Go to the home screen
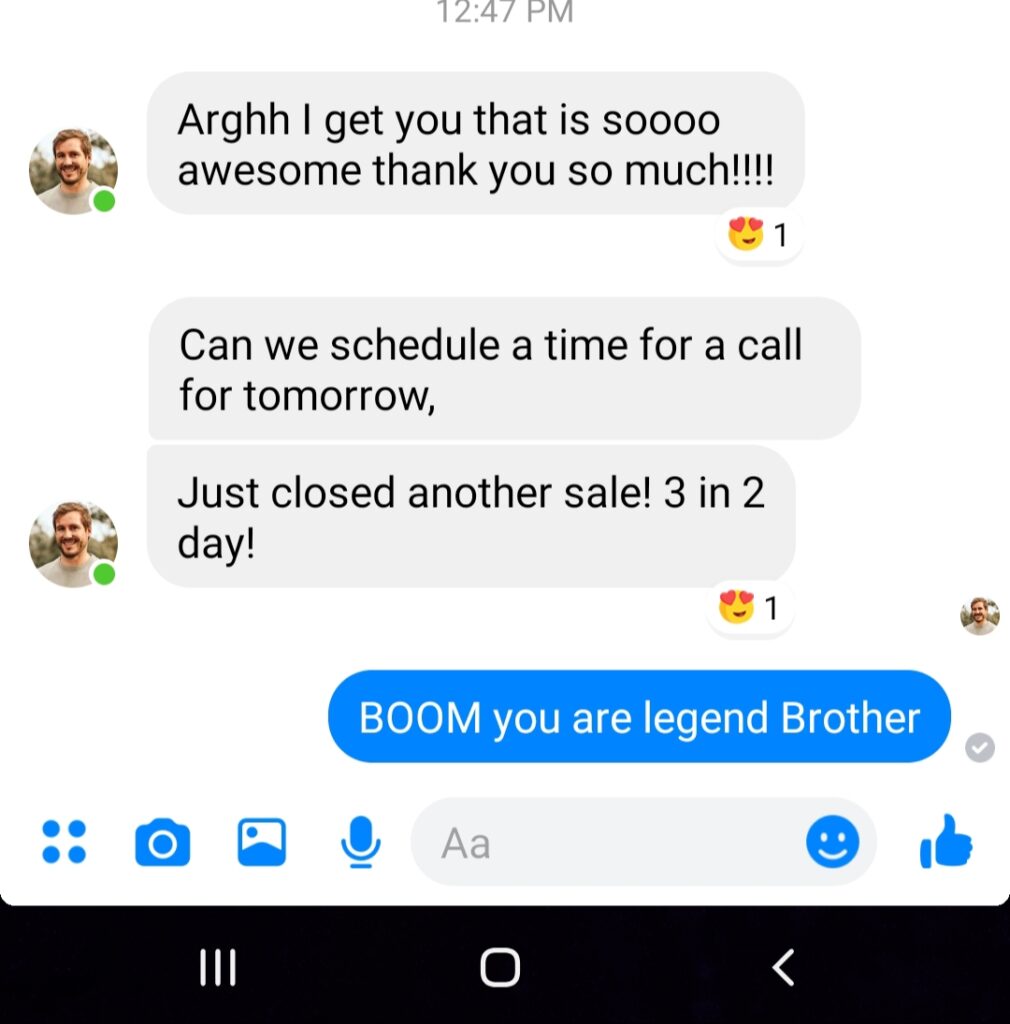 tap(500, 967)
